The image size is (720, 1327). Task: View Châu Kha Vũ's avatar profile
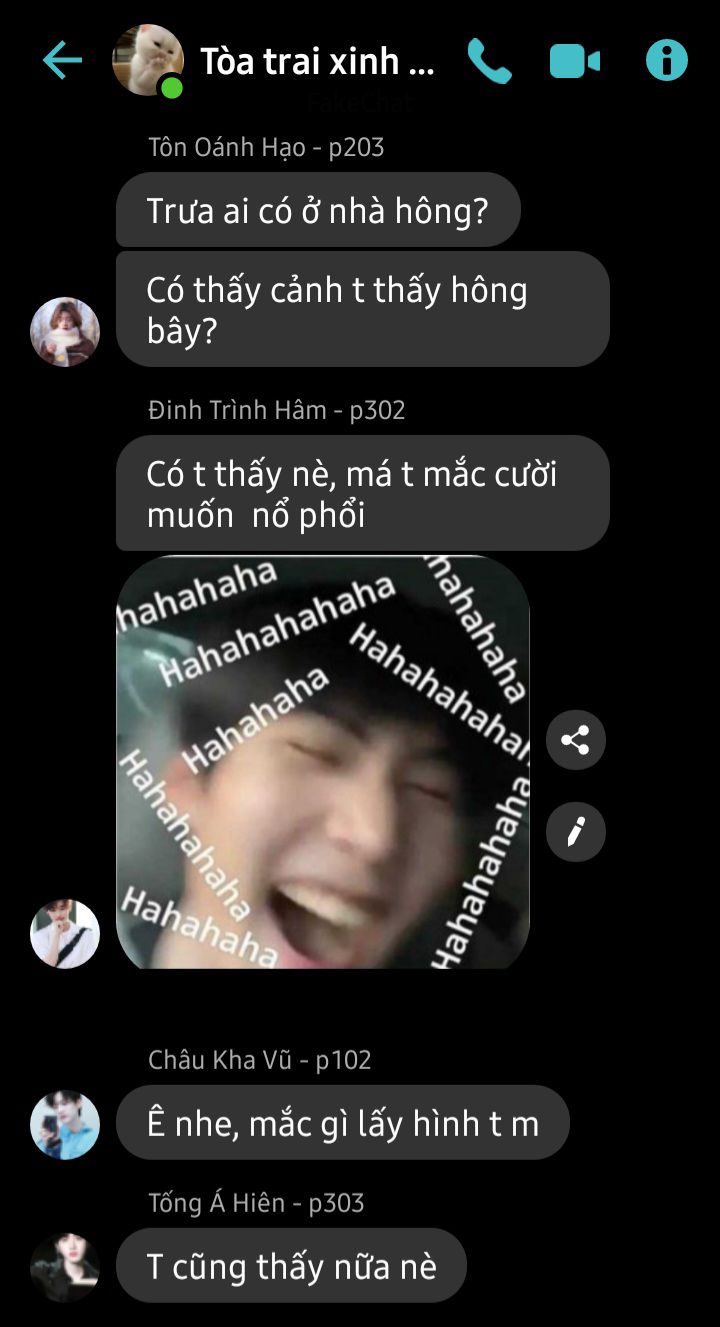click(65, 1125)
